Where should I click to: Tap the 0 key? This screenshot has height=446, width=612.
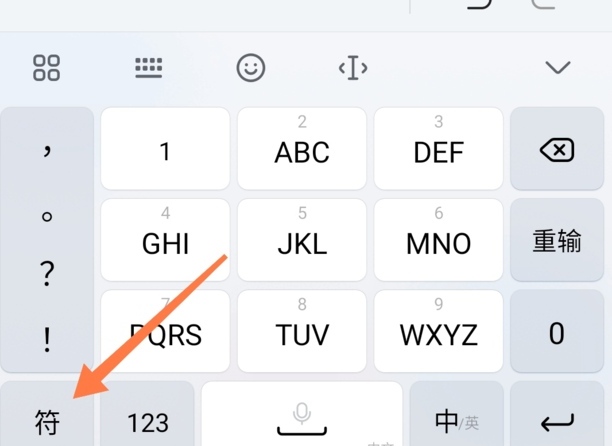(x=557, y=331)
